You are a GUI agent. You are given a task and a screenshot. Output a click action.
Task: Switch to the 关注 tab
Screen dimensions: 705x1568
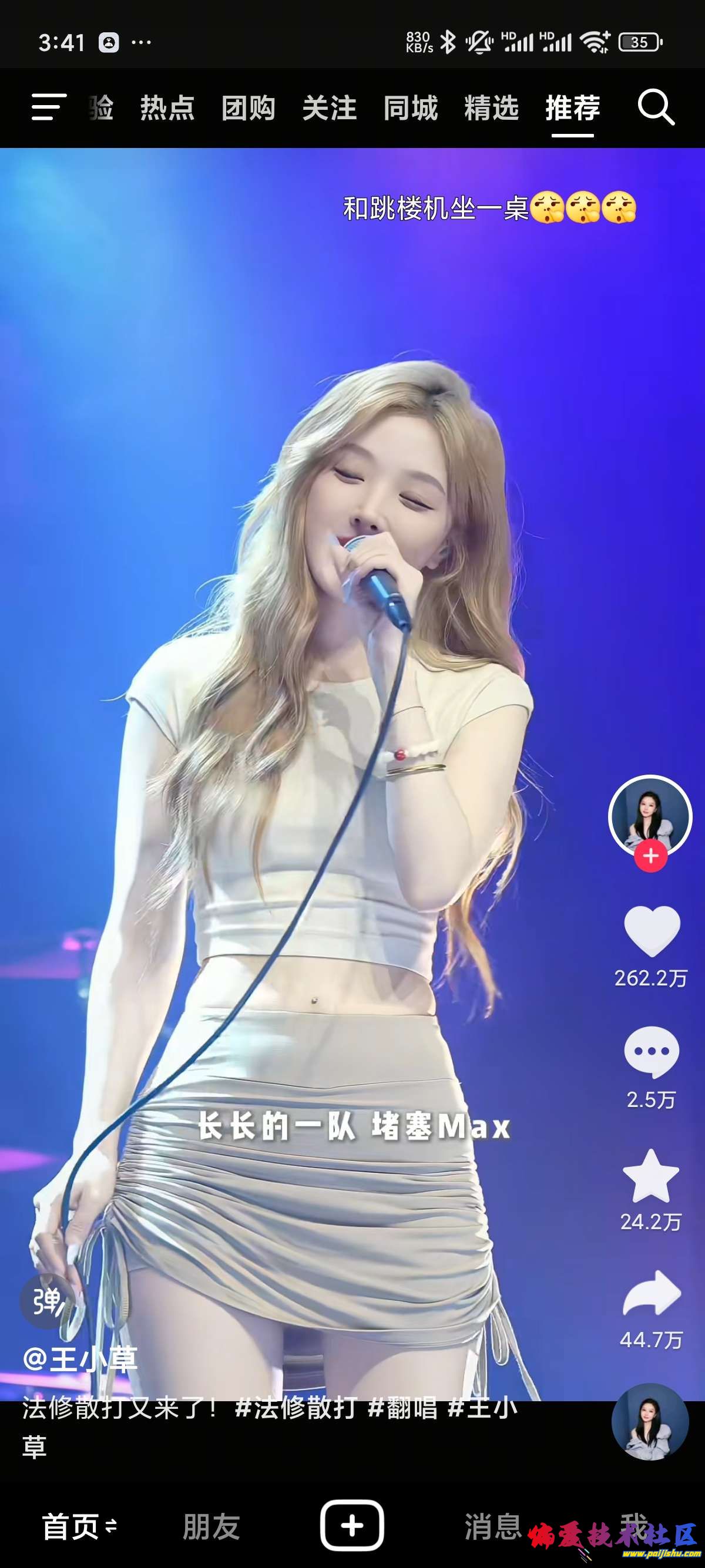pyautogui.click(x=330, y=107)
